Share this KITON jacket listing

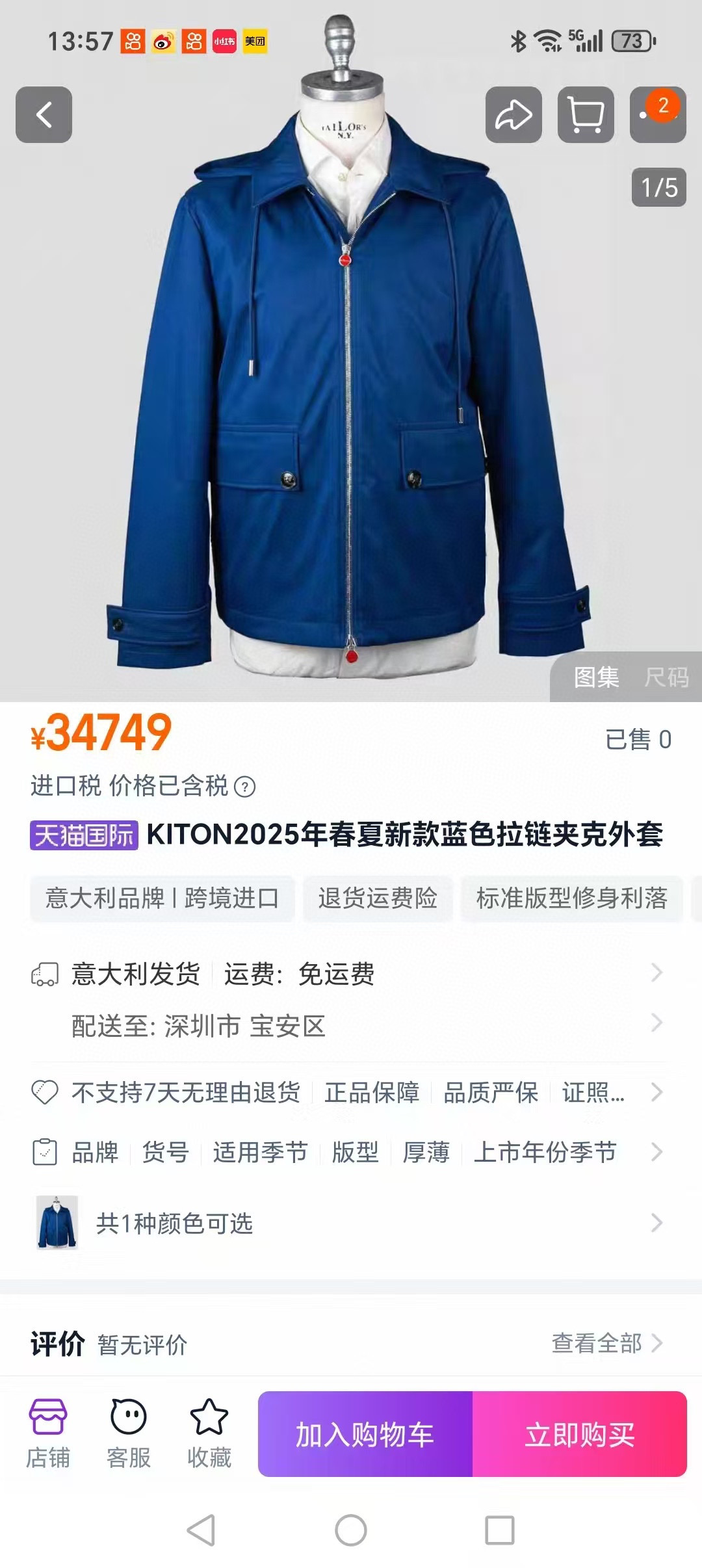(x=513, y=115)
